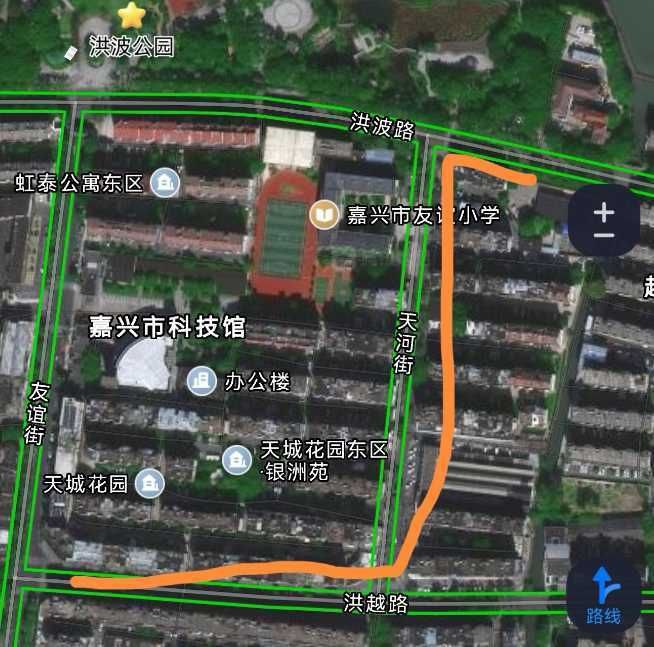The image size is (654, 647).
Task: Zoom out with the minus button
Action: pyautogui.click(x=603, y=236)
